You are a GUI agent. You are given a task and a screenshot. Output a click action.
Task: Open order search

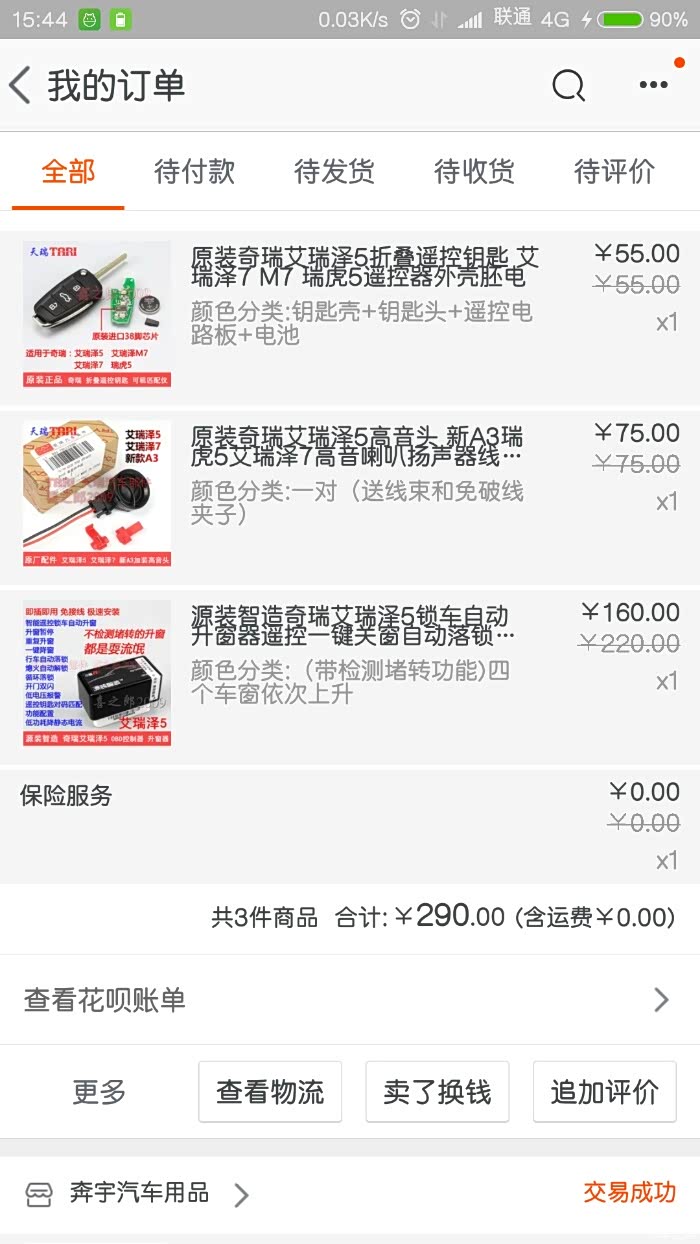tap(568, 86)
